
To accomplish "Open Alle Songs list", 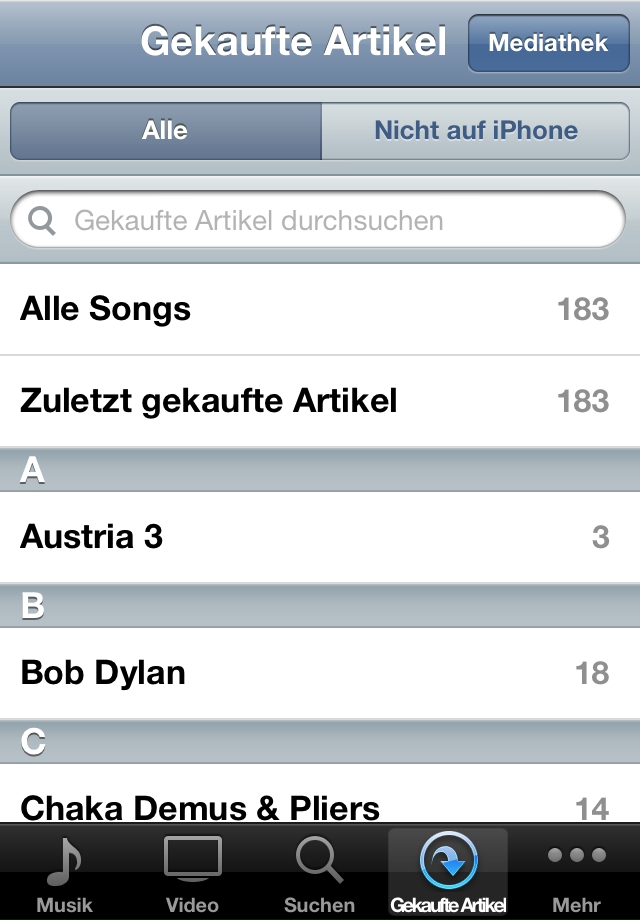I will (x=320, y=309).
